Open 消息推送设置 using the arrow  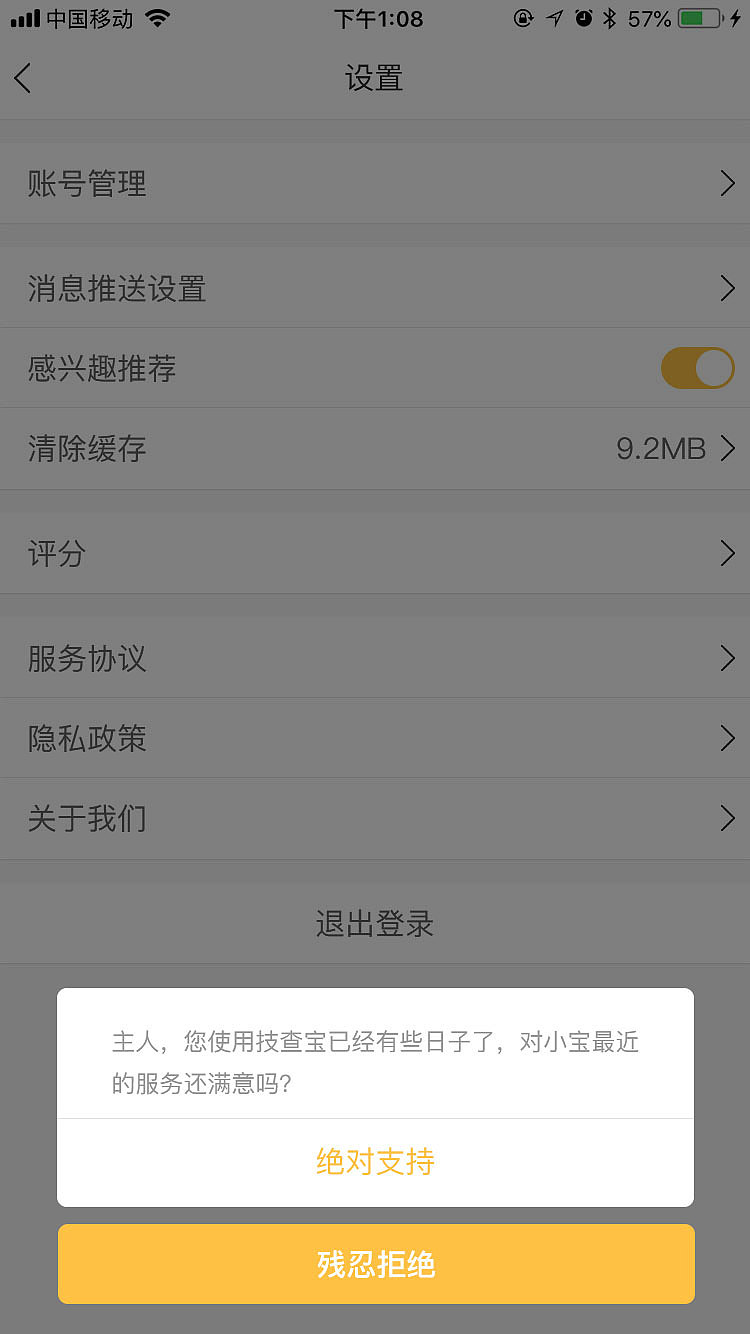(x=727, y=288)
